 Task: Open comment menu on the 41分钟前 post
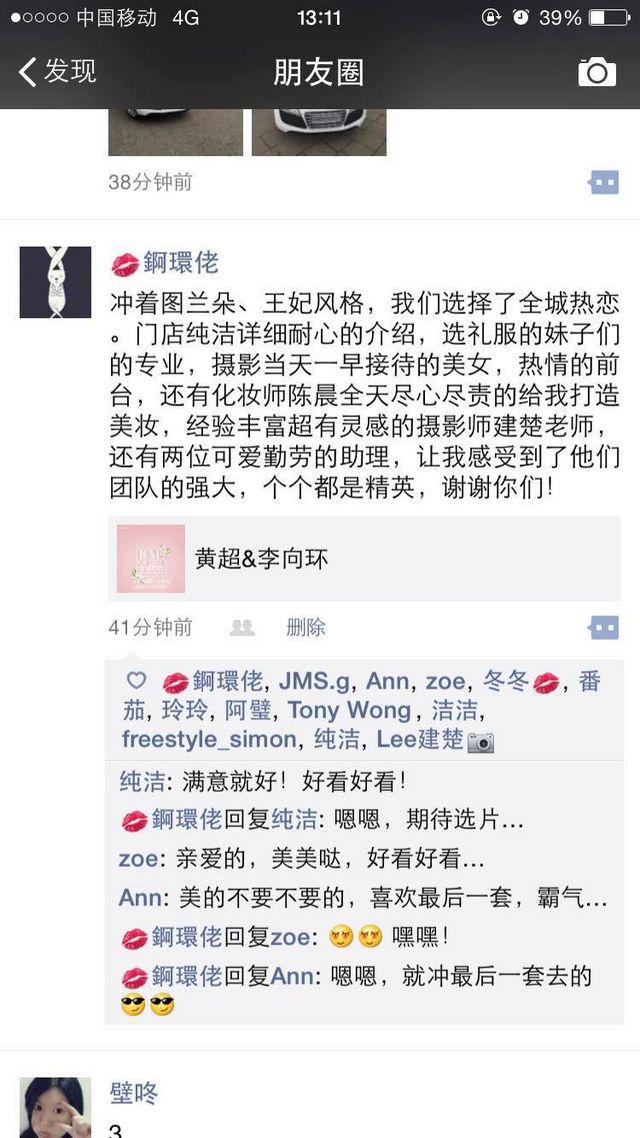point(604,627)
